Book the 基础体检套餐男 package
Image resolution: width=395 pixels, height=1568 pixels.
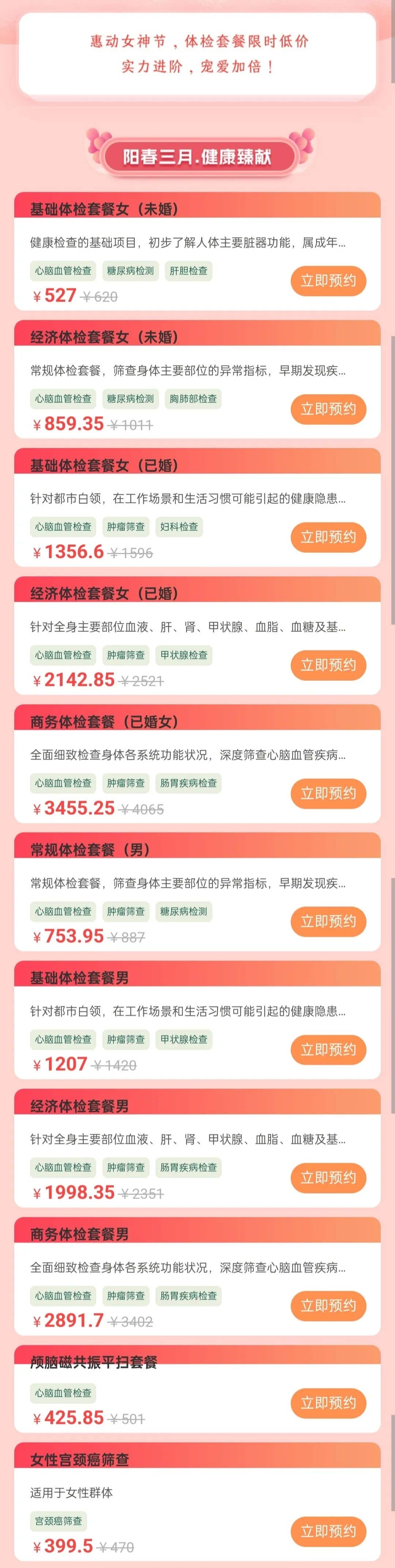point(328,1049)
